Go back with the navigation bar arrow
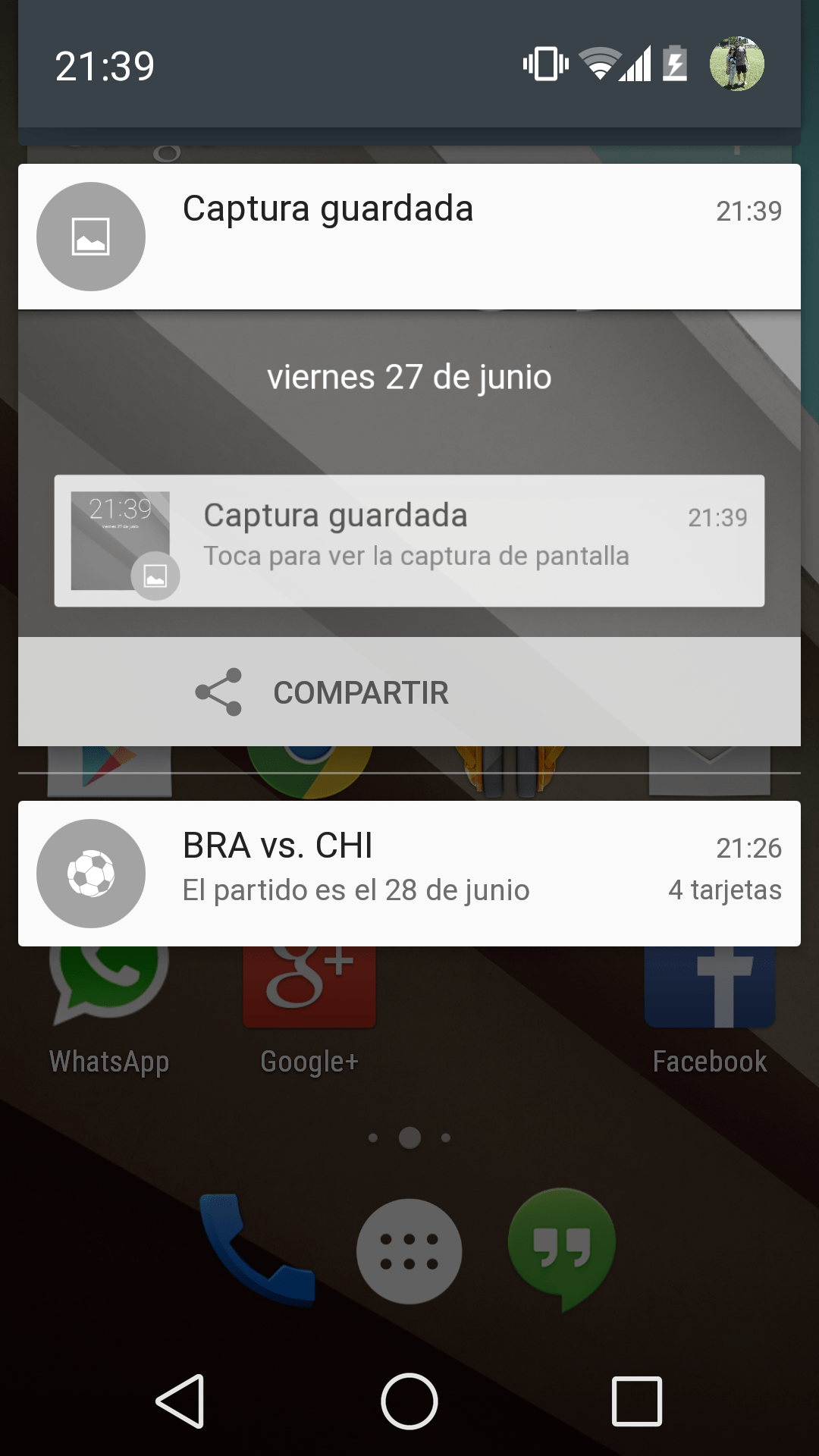Image resolution: width=819 pixels, height=1456 pixels. tap(181, 1401)
